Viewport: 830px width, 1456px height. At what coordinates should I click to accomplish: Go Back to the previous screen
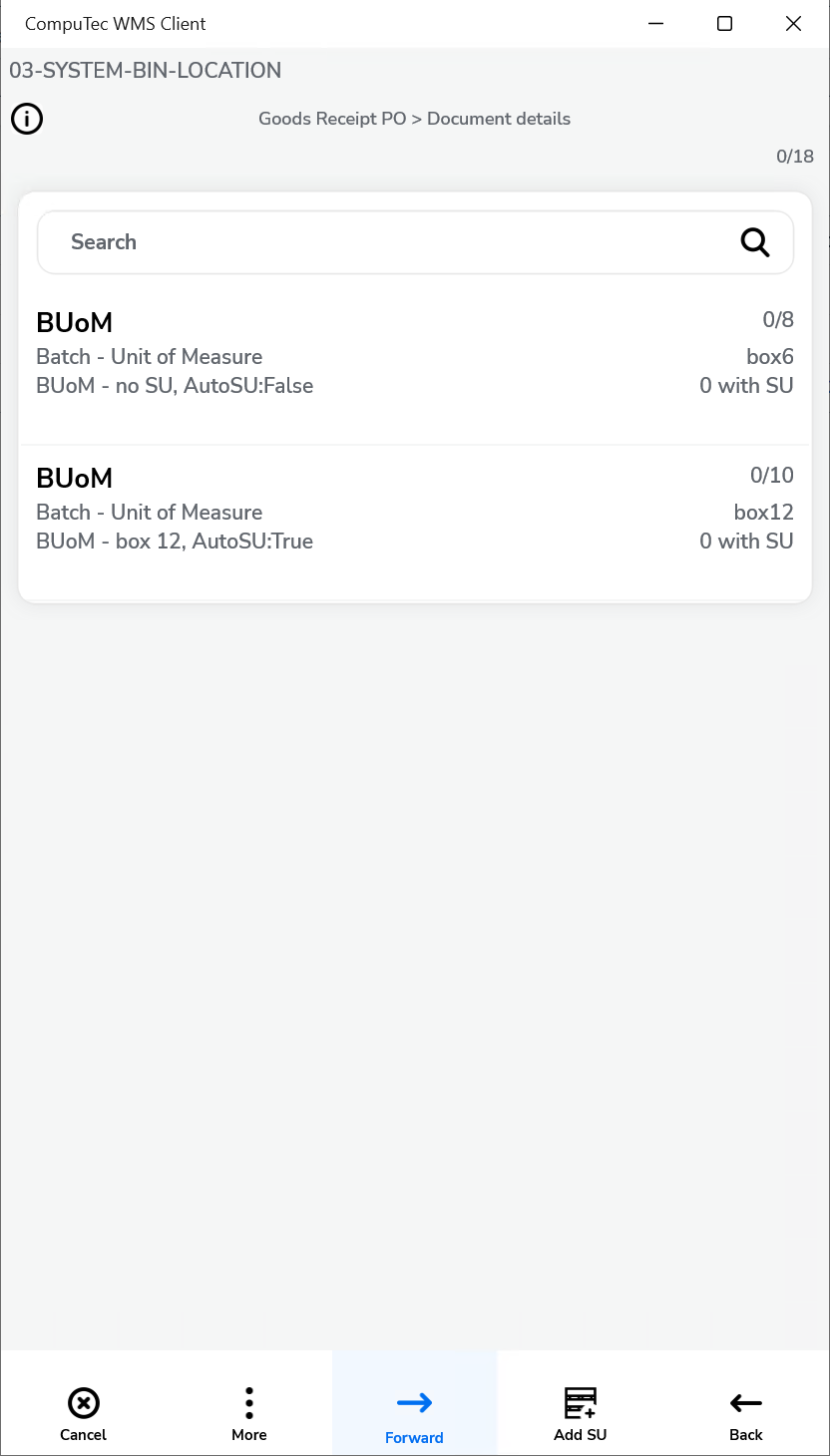[745, 1413]
